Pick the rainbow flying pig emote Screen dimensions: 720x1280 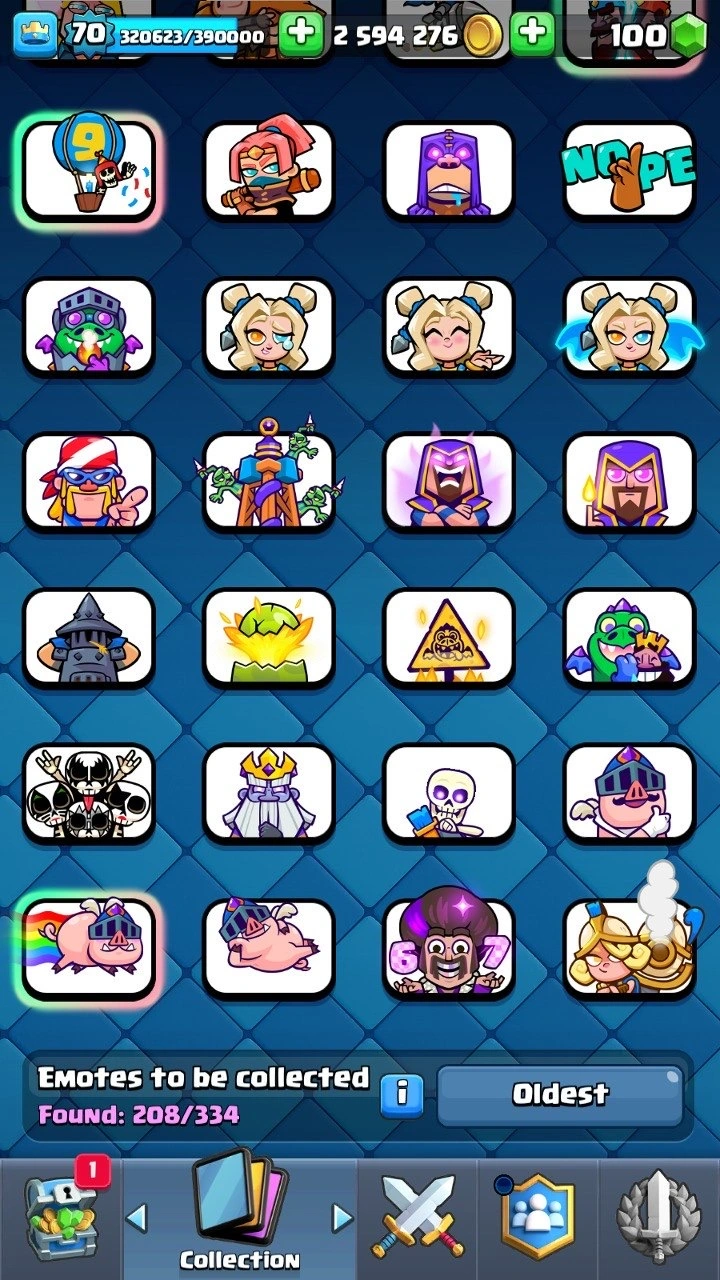coord(89,947)
